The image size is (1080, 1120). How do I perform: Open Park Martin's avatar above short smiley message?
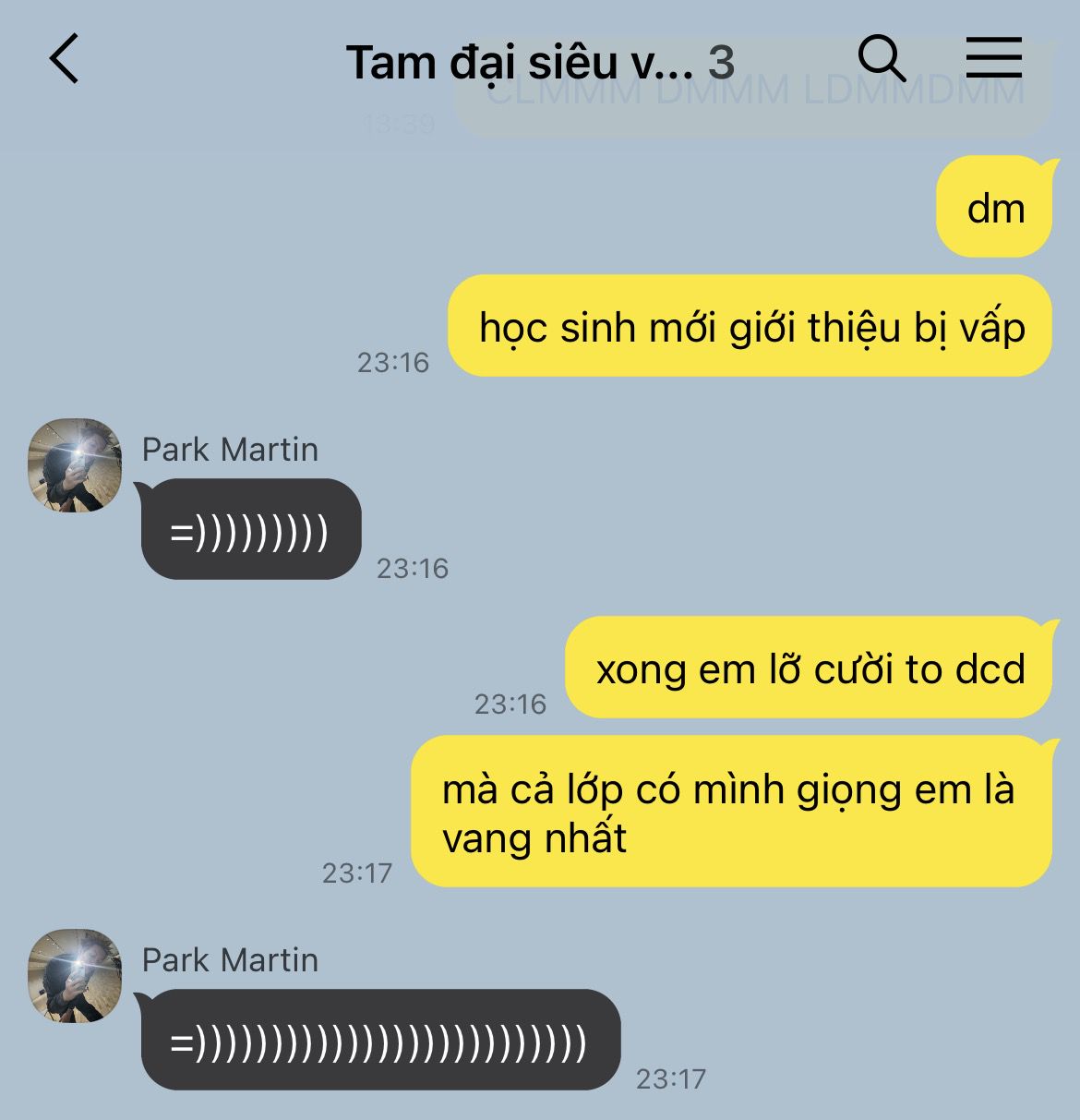click(x=75, y=464)
